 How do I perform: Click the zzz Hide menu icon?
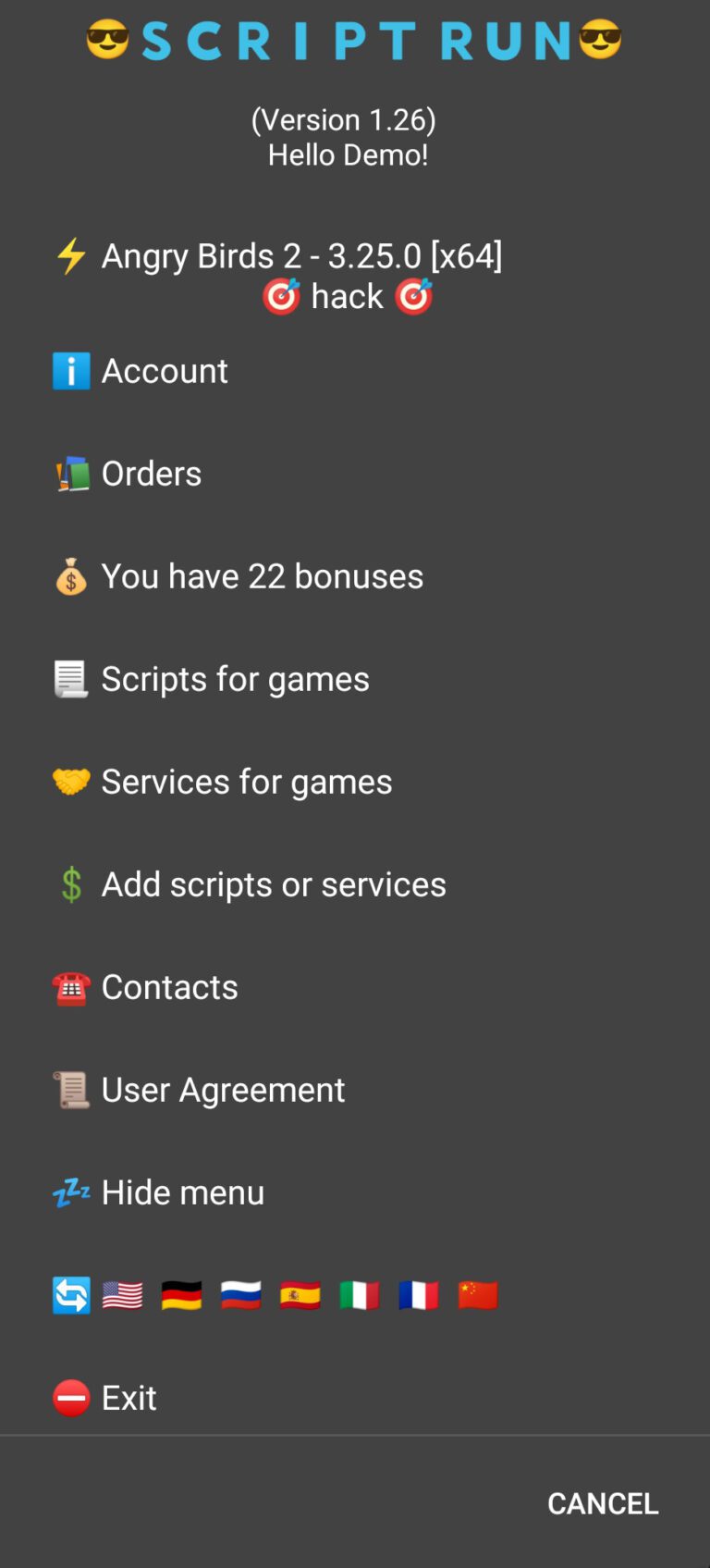tap(71, 1191)
